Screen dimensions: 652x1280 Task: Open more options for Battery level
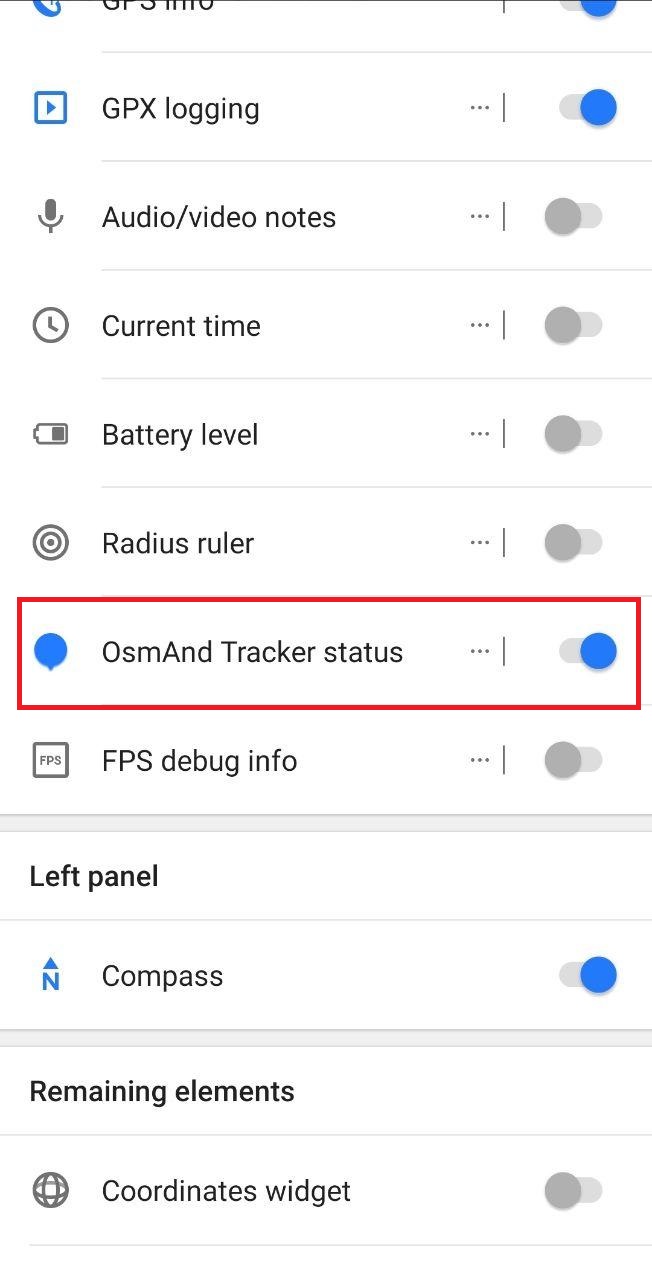pyautogui.click(x=480, y=434)
